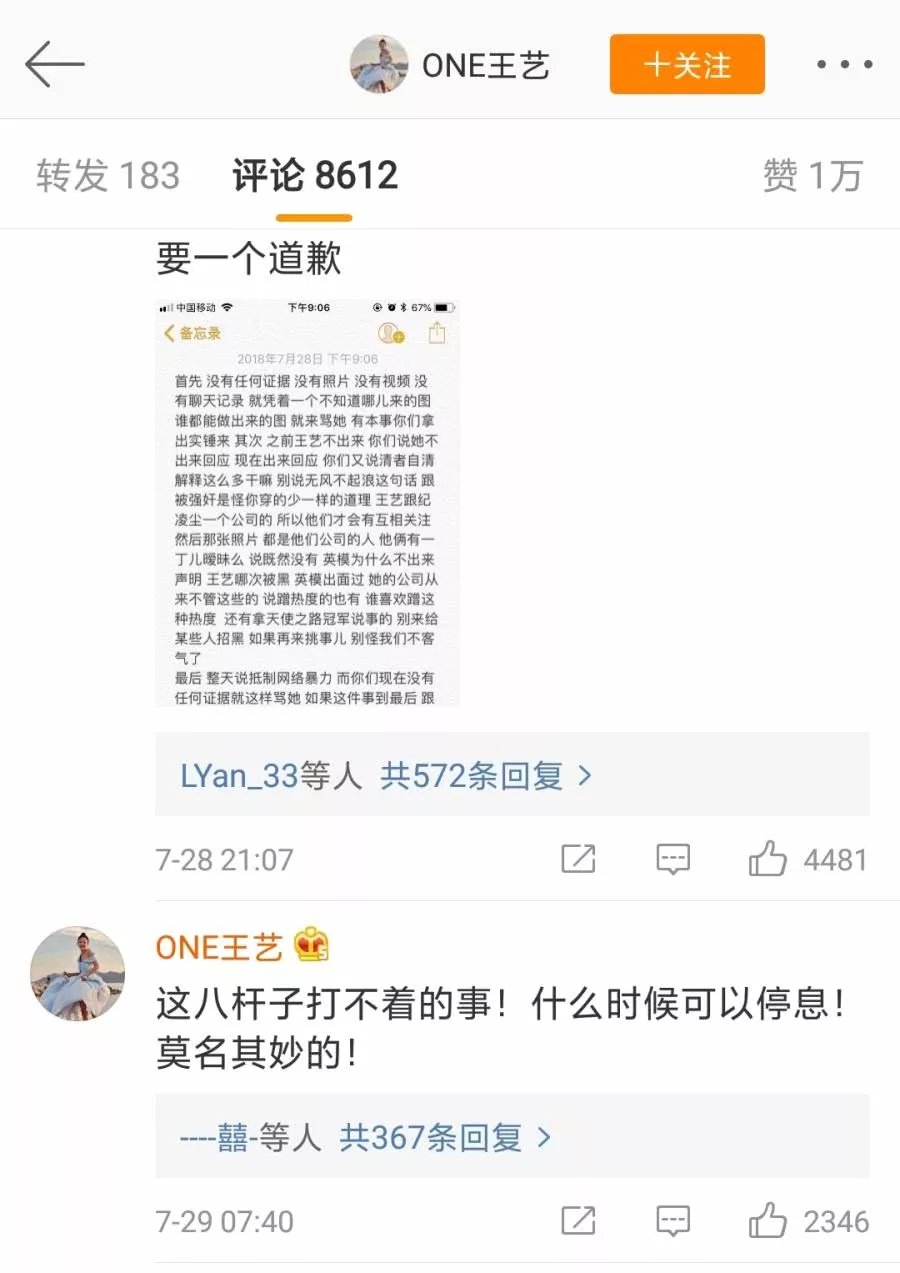
Task: Click the crown VIP badge next to ONE王艺
Action: pyautogui.click(x=311, y=945)
